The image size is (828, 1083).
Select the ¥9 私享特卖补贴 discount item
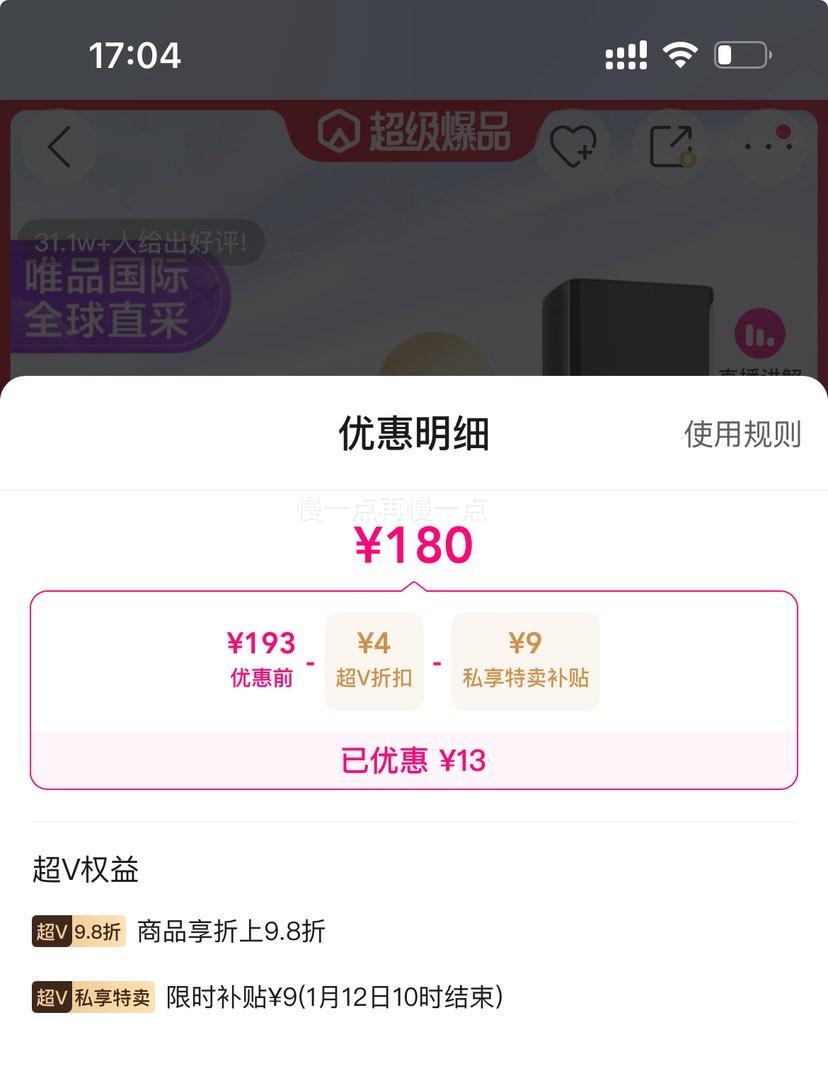525,661
